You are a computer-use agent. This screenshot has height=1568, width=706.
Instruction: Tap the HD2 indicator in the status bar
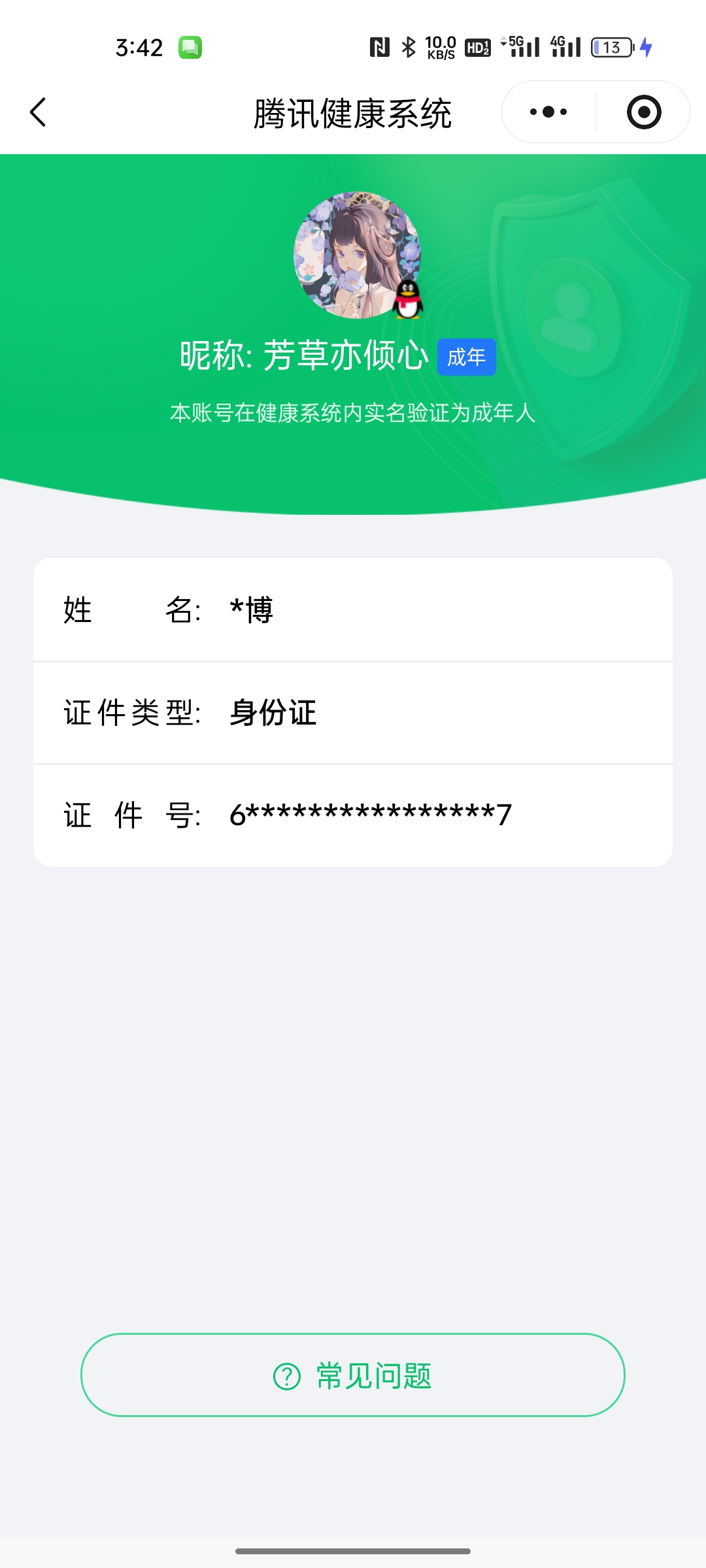[x=477, y=47]
